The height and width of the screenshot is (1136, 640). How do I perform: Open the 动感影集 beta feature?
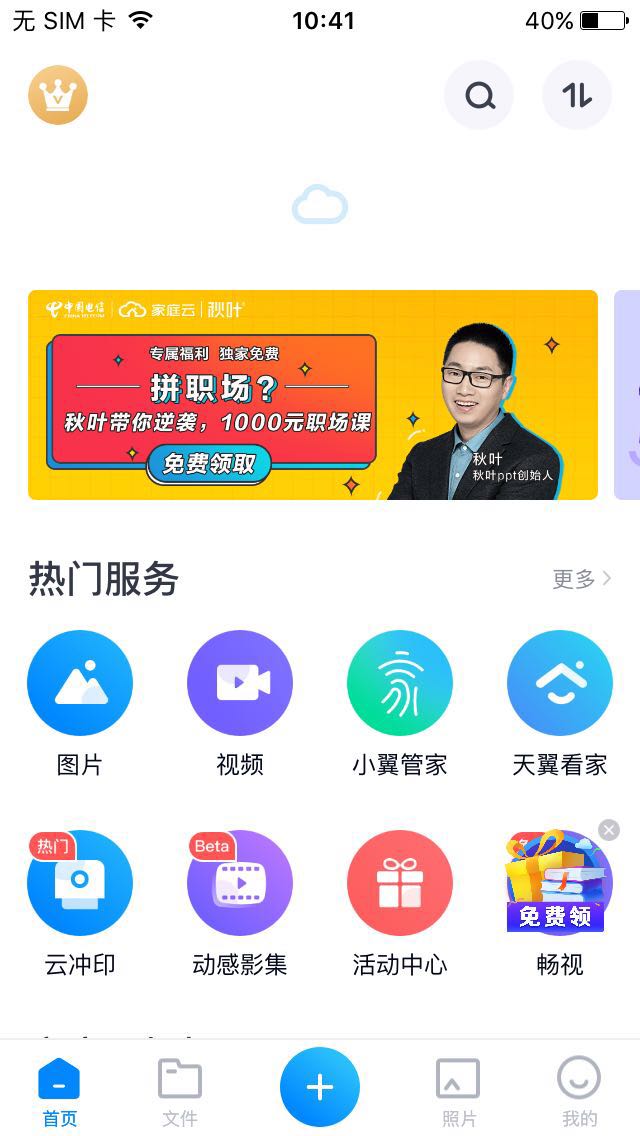(240, 883)
